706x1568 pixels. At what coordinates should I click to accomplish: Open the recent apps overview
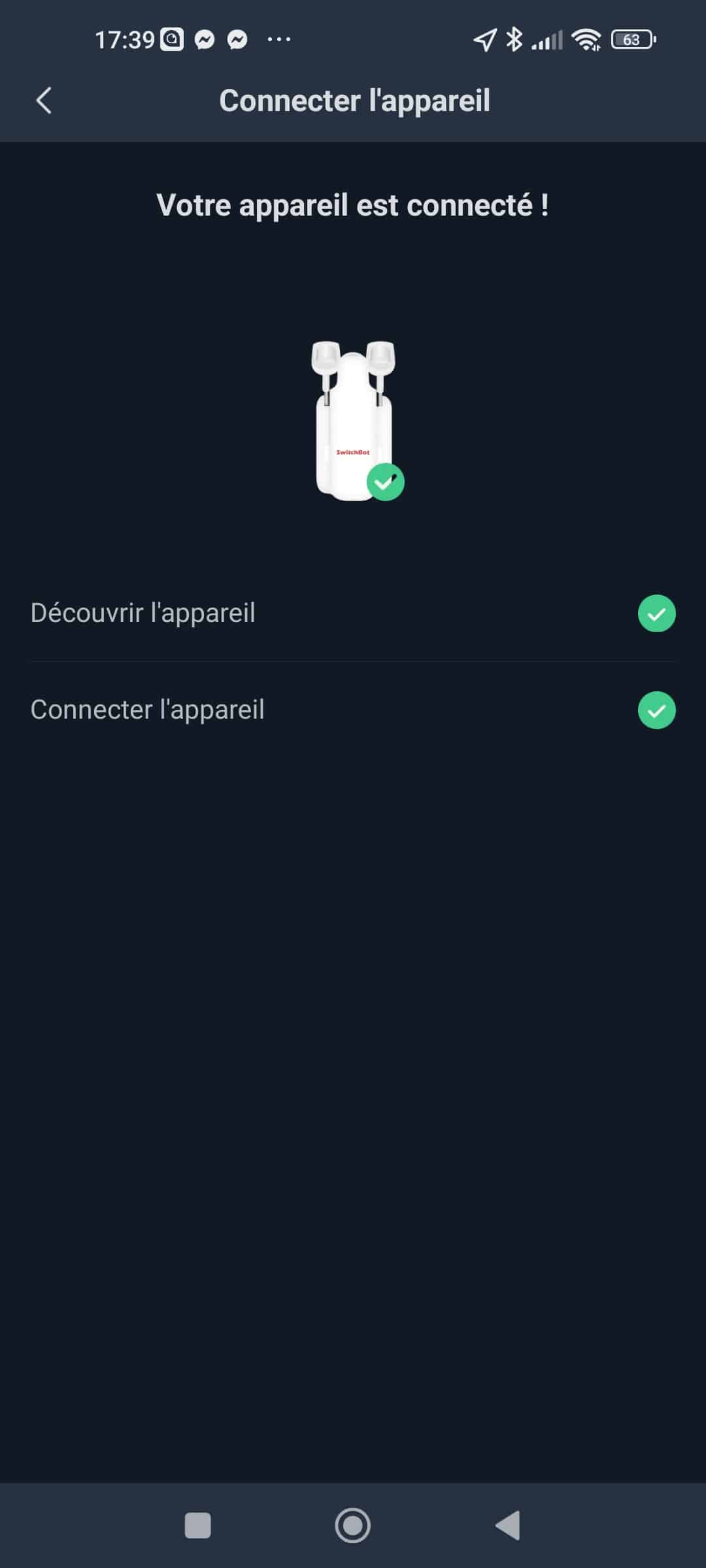point(198,1526)
